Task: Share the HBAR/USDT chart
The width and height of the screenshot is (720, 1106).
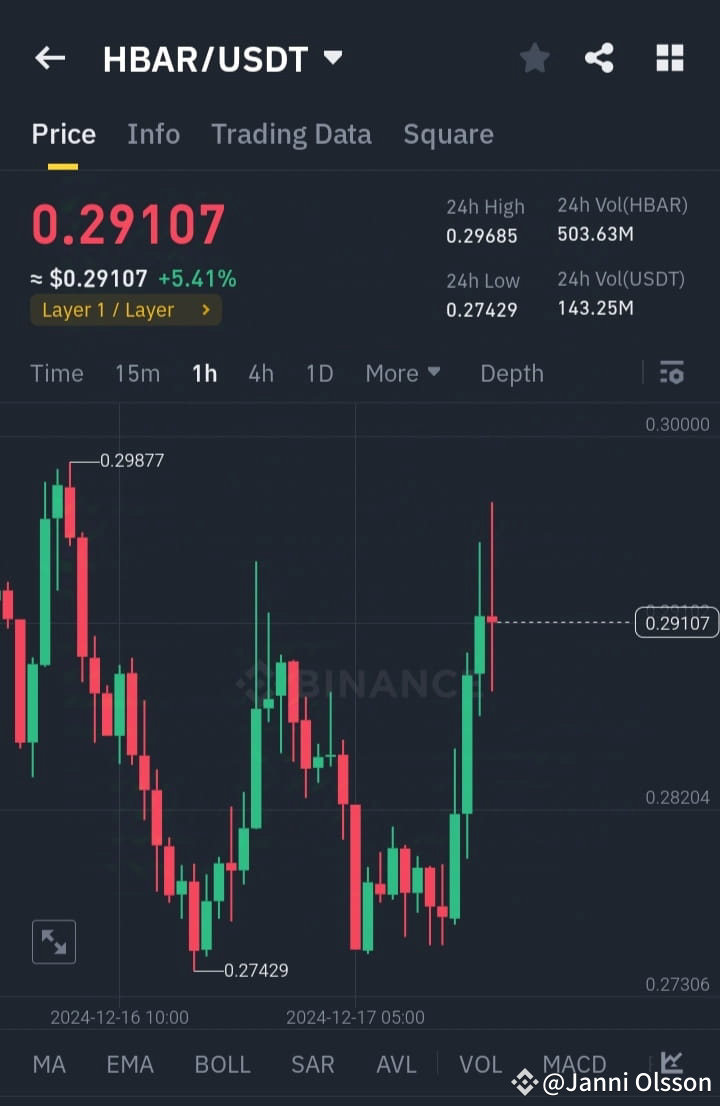Action: [x=599, y=58]
